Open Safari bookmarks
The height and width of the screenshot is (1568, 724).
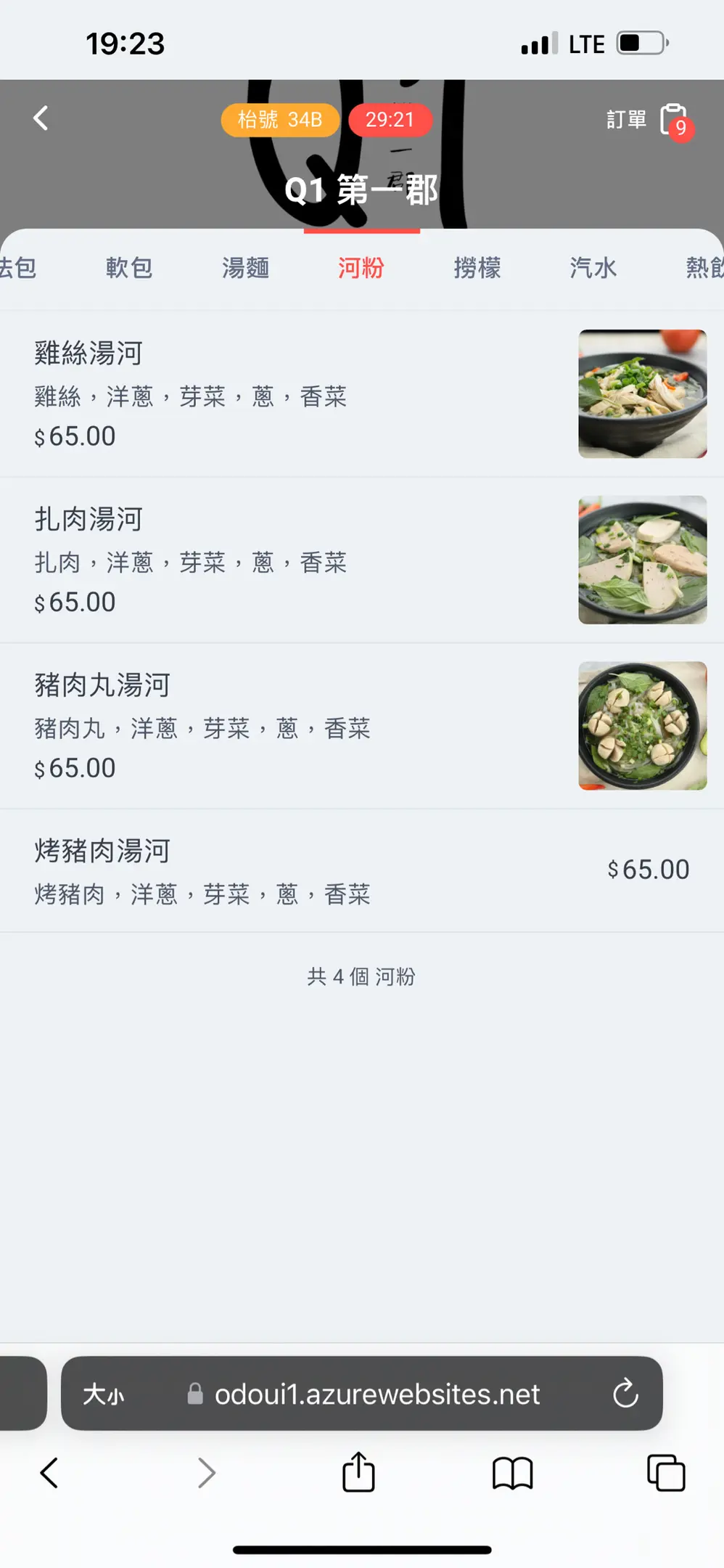512,1473
